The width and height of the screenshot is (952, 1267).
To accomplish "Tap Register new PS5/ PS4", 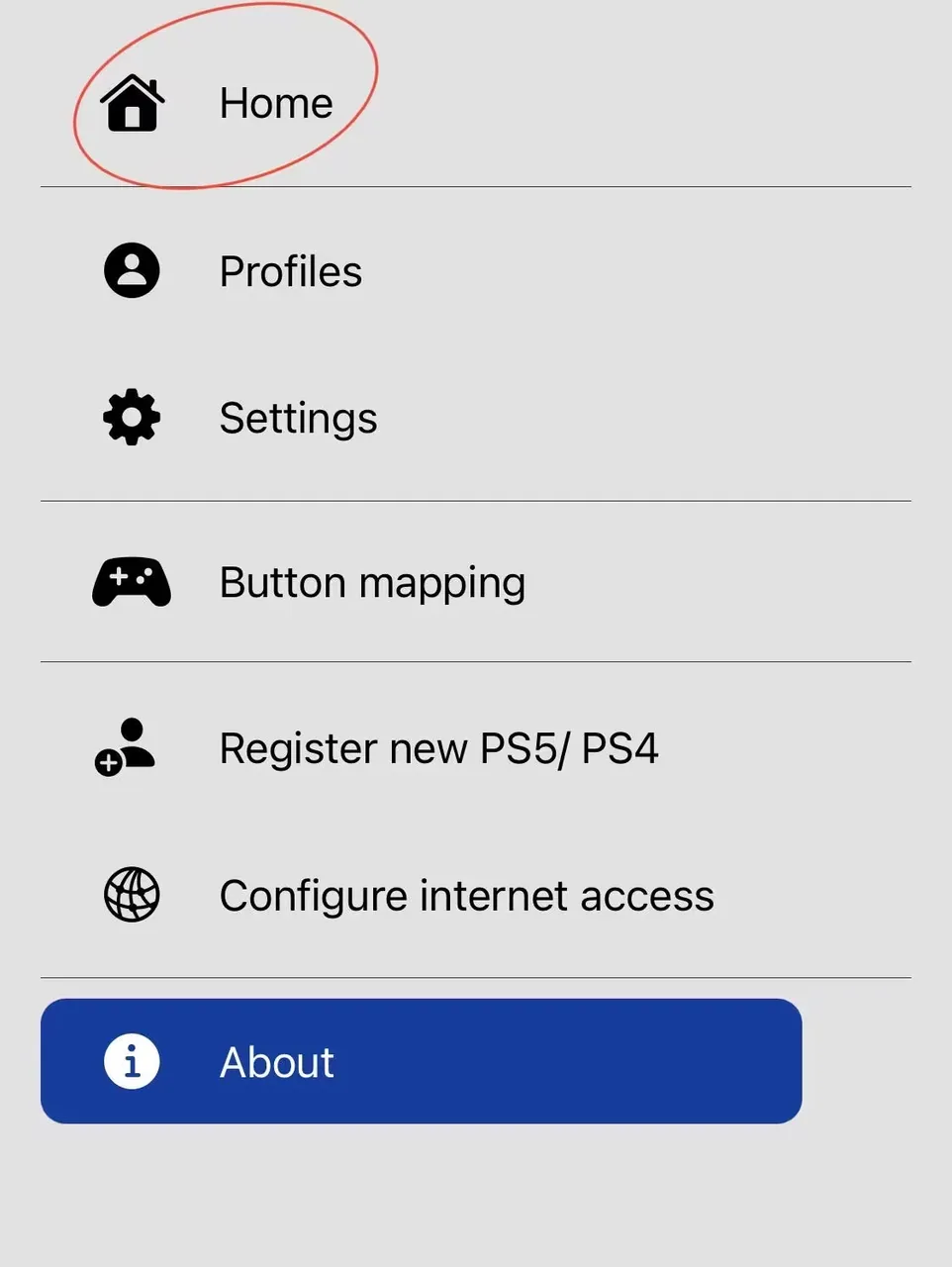I will coord(437,748).
